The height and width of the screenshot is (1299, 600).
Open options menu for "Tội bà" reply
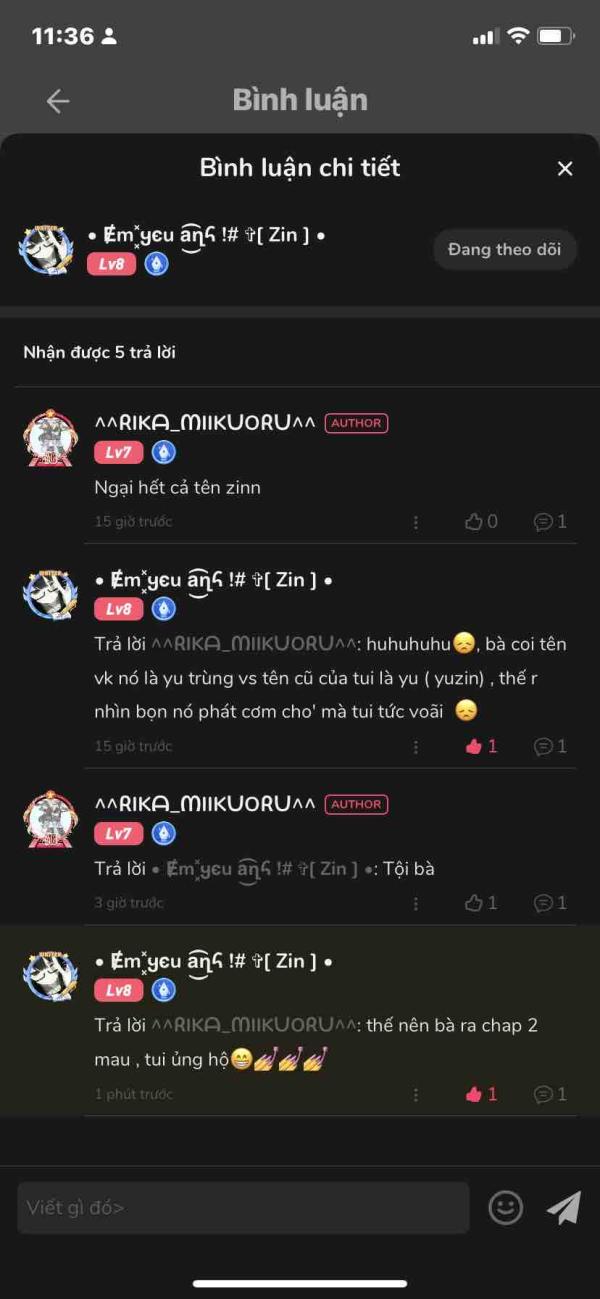(x=415, y=903)
